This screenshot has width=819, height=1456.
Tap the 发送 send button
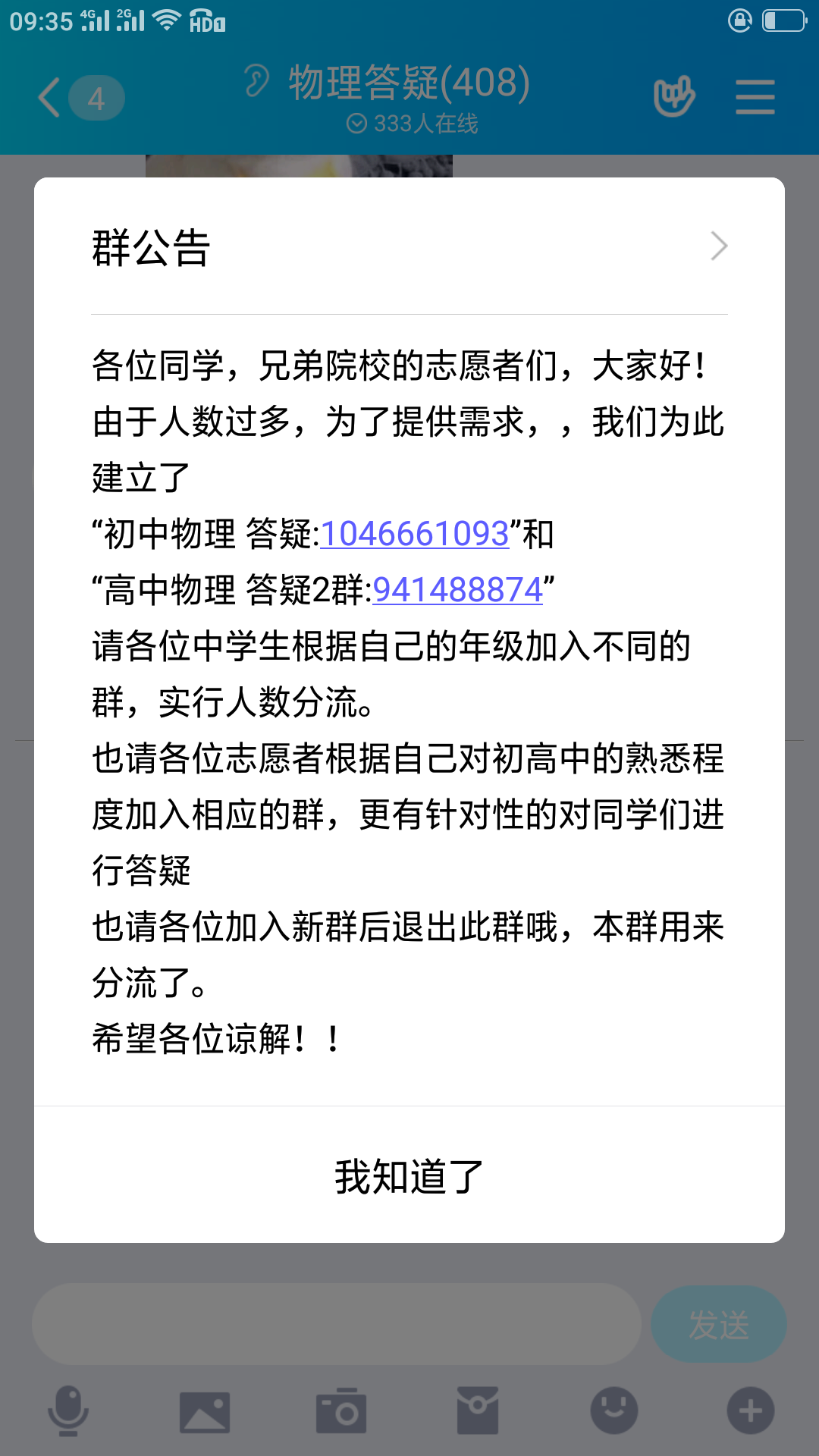(718, 1324)
